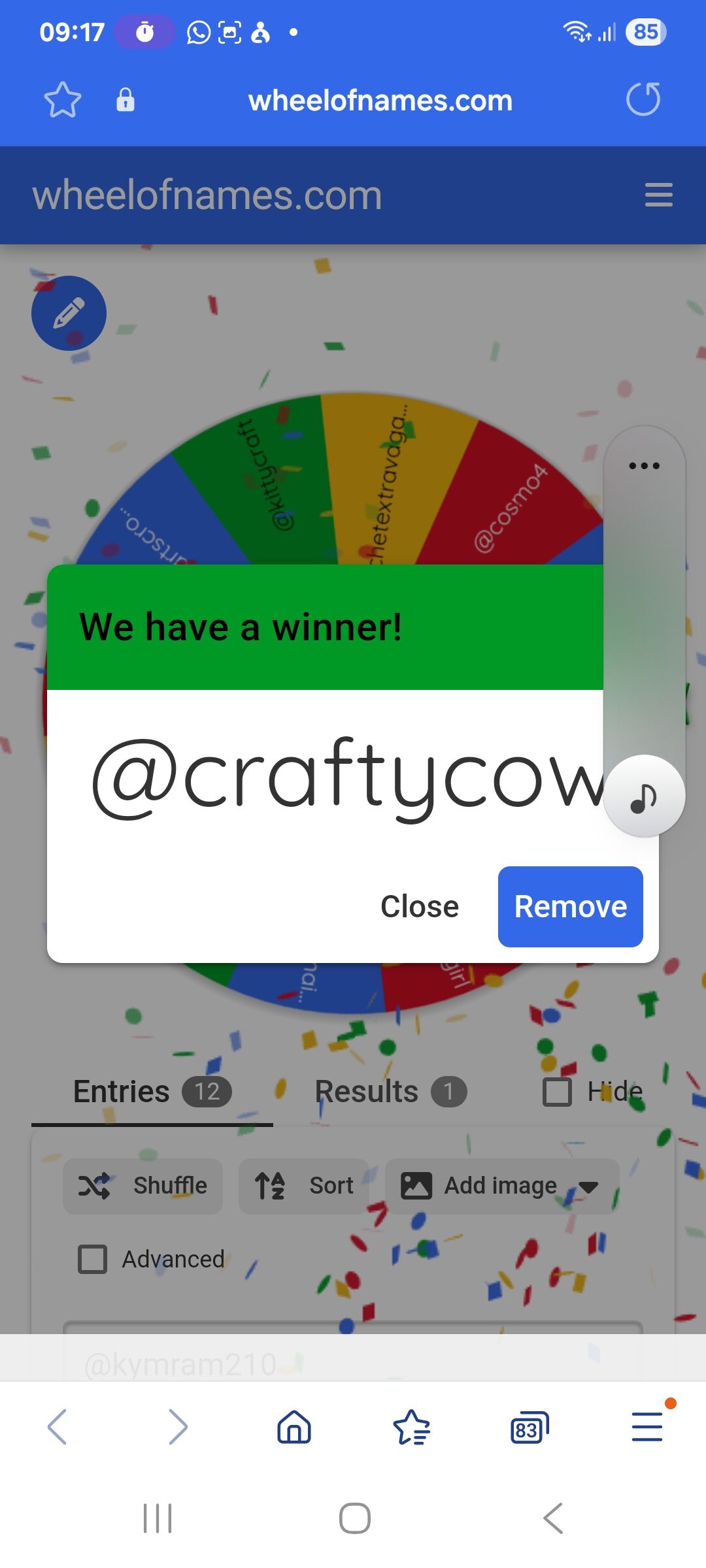This screenshot has height=1568, width=706.
Task: Select the Entries tab
Action: (152, 1092)
